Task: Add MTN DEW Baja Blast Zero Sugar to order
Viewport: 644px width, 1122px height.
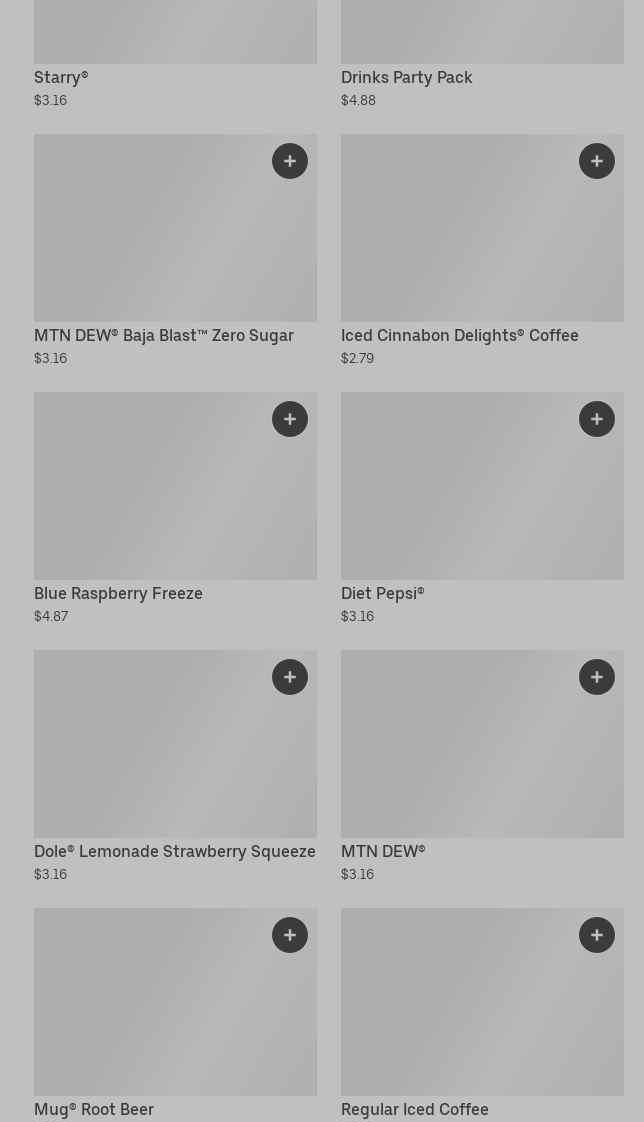Action: pos(290,161)
